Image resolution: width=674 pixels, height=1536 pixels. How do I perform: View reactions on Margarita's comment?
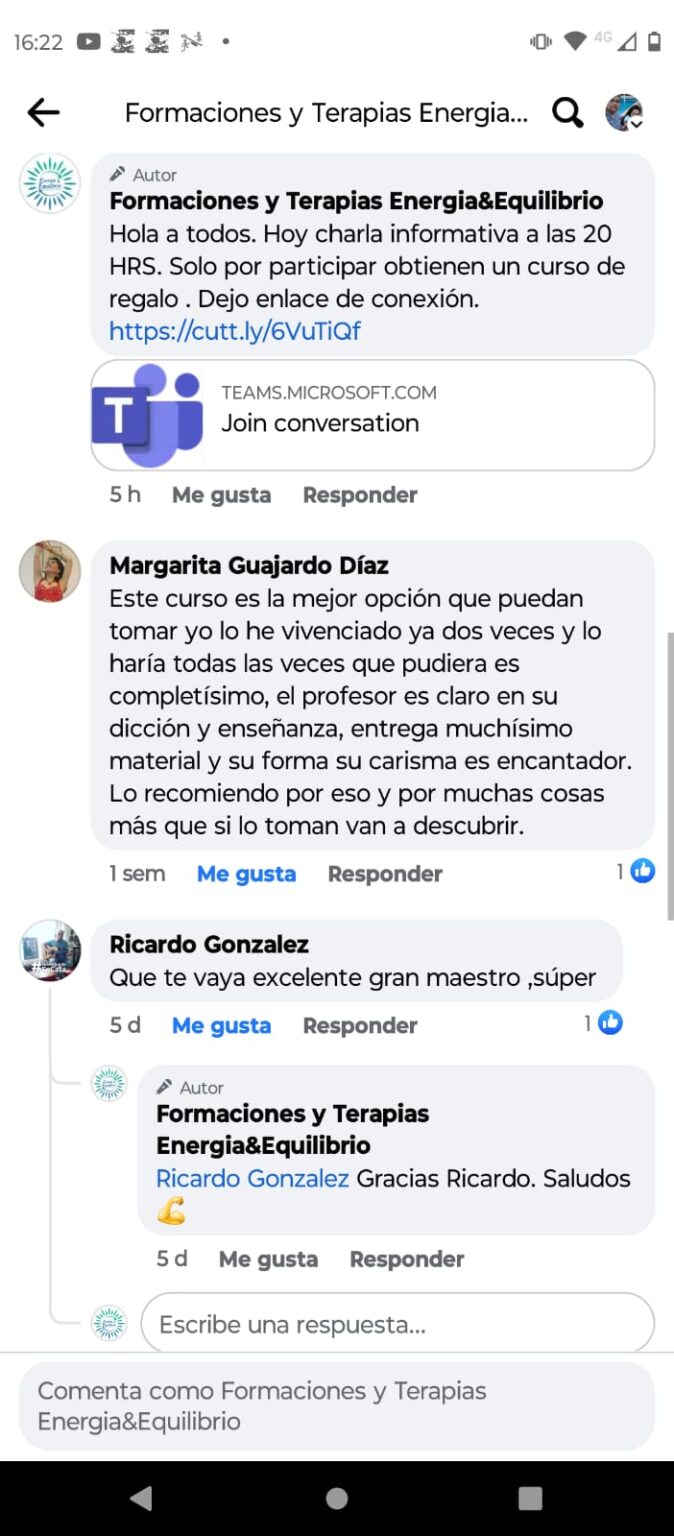636,871
